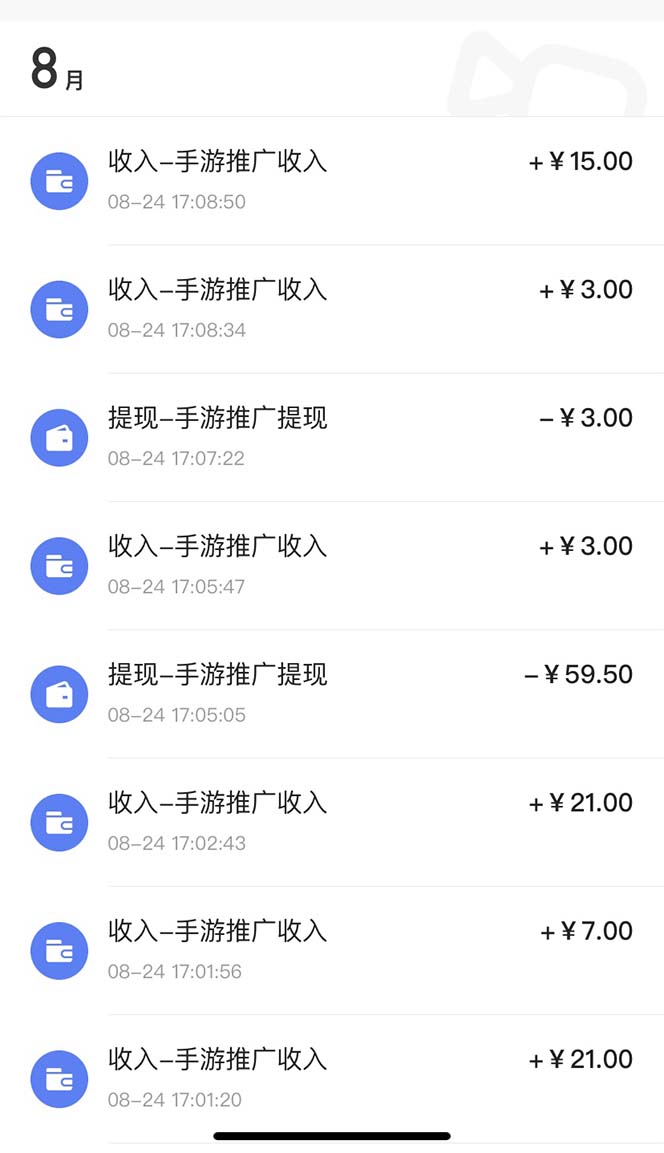Tap the +¥21.00 income entry at 17:01:20
The image size is (664, 1153).
pos(332,1078)
